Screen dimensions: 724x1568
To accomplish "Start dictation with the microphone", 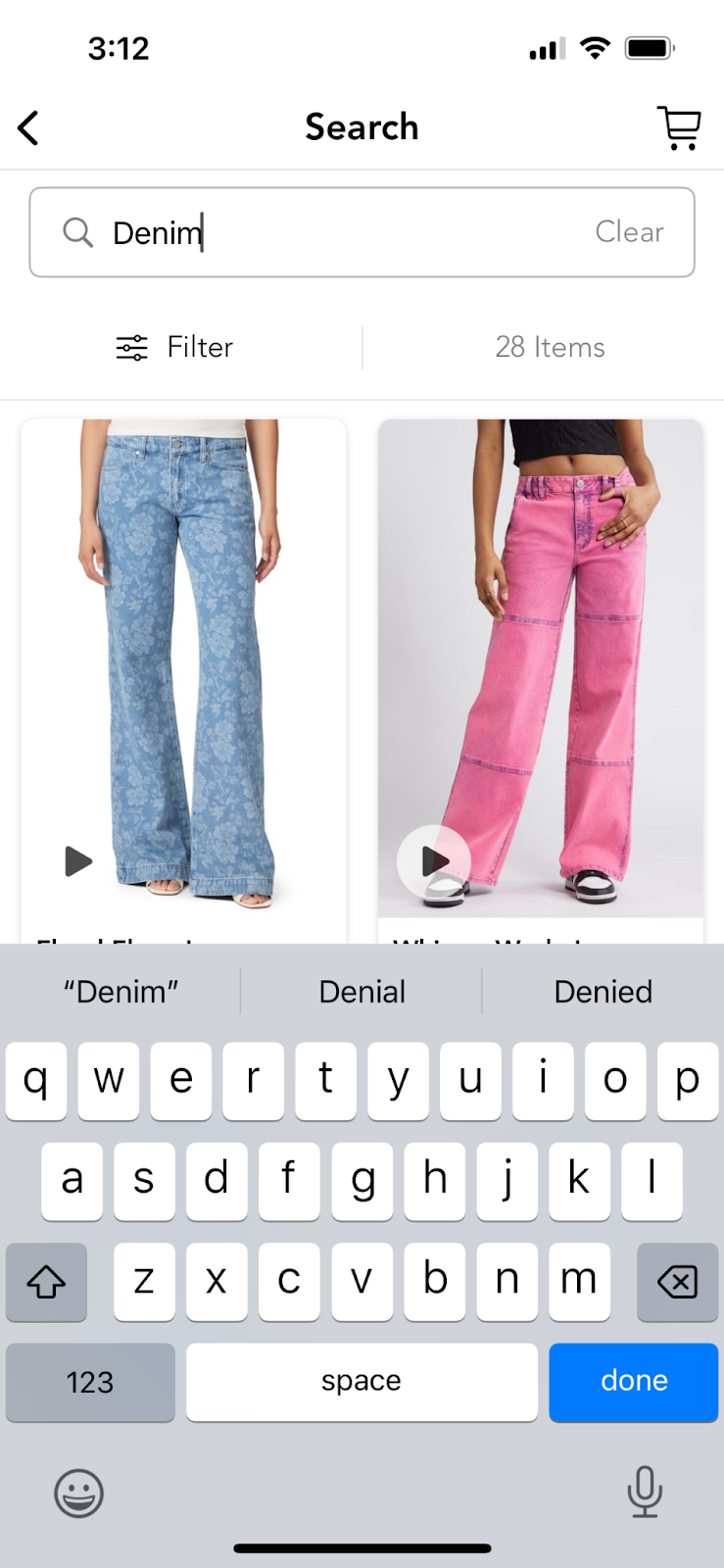I will coord(644,1492).
